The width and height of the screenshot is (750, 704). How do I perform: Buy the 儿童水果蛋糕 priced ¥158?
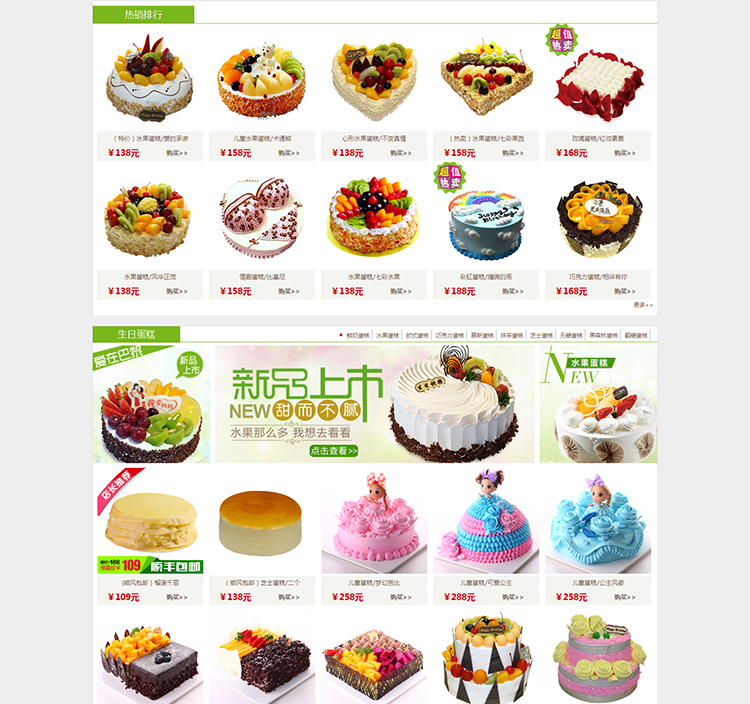(x=288, y=153)
